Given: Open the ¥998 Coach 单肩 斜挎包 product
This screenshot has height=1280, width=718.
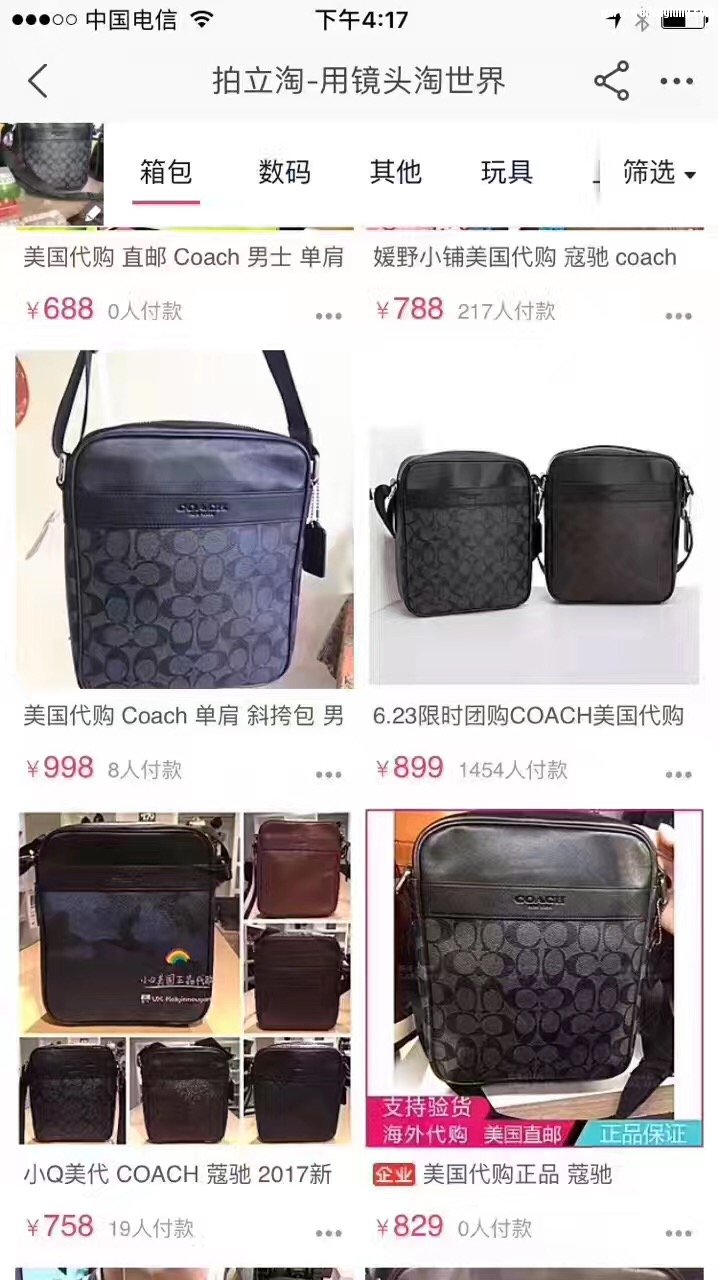Looking at the screenshot, I should pyautogui.click(x=184, y=520).
